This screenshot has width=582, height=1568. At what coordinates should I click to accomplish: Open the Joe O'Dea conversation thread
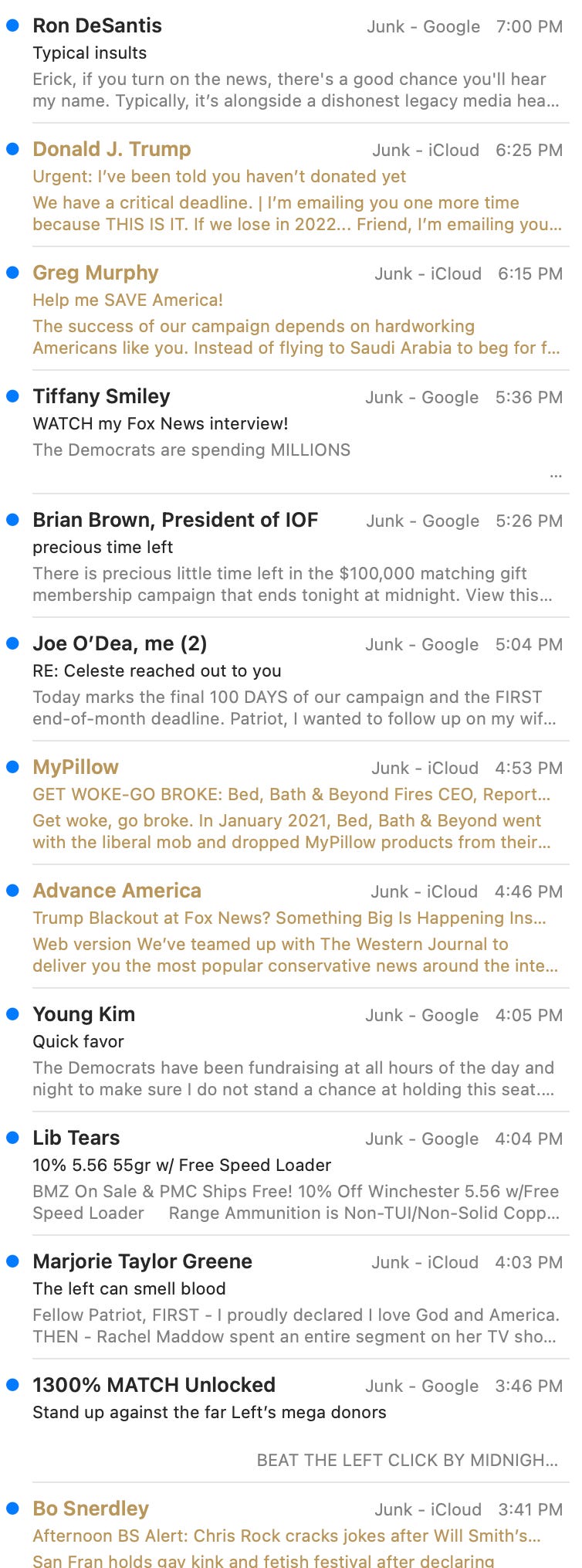(293, 680)
